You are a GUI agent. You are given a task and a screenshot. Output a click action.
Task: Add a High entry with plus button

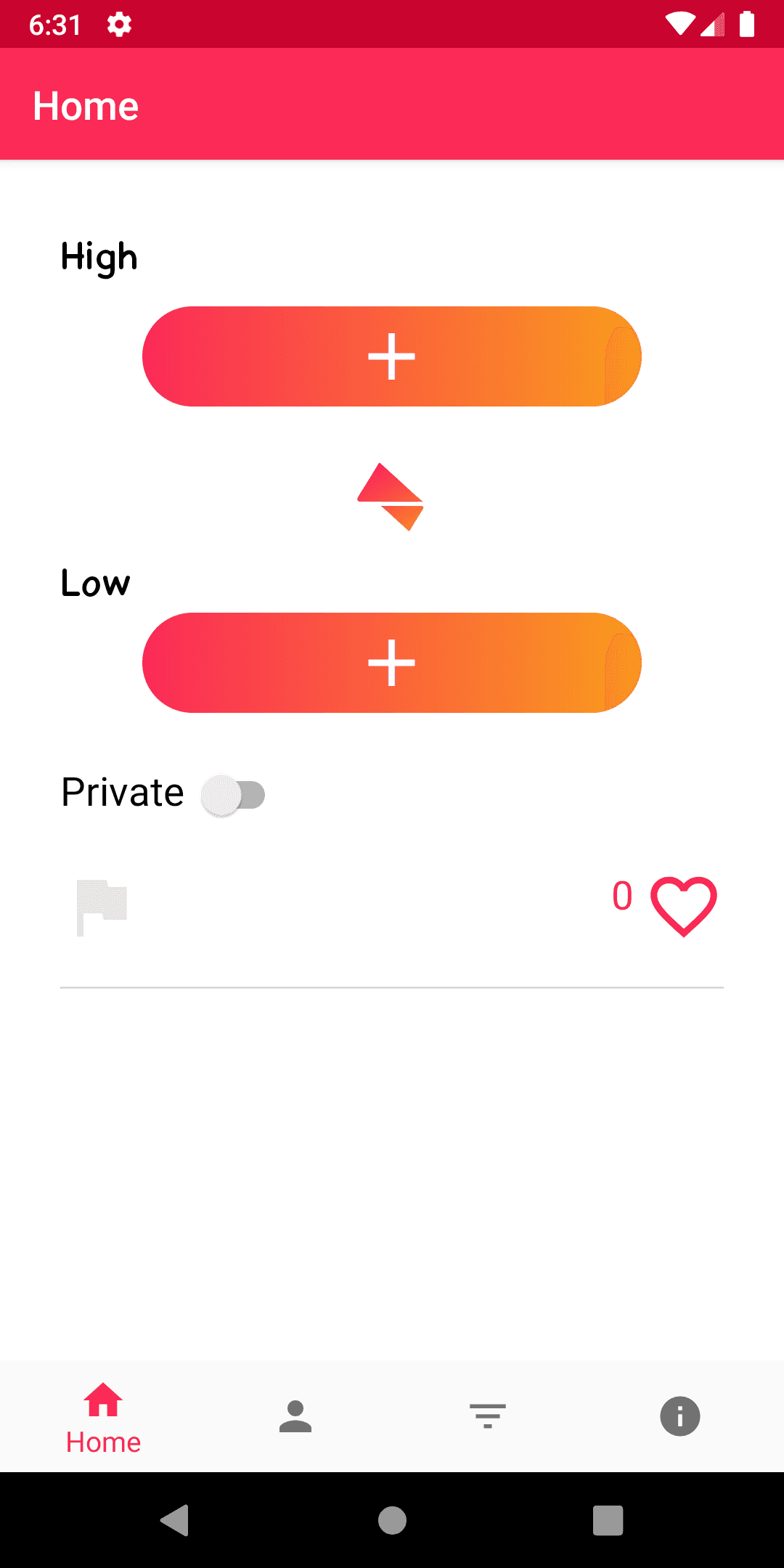(391, 356)
